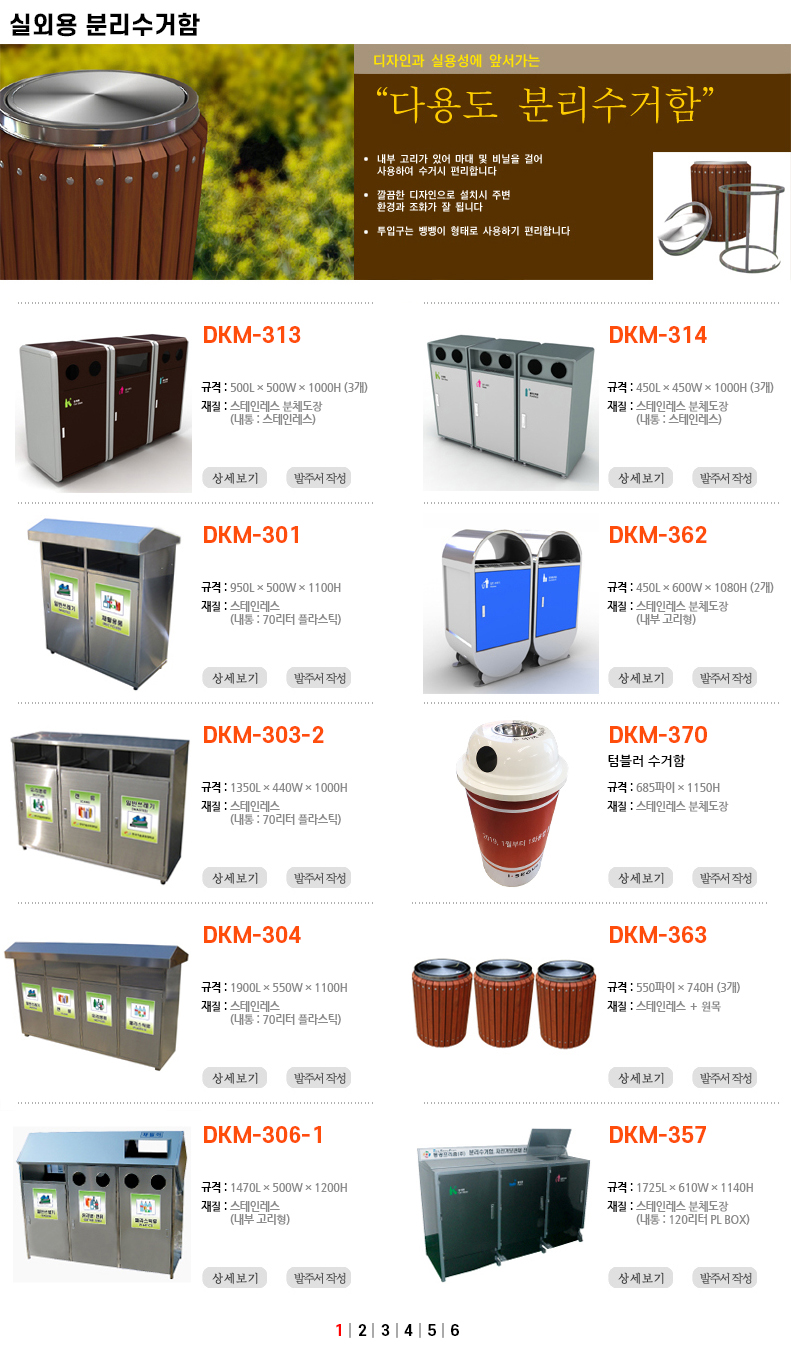
Task: Go to the last page 6
Action: (454, 1330)
